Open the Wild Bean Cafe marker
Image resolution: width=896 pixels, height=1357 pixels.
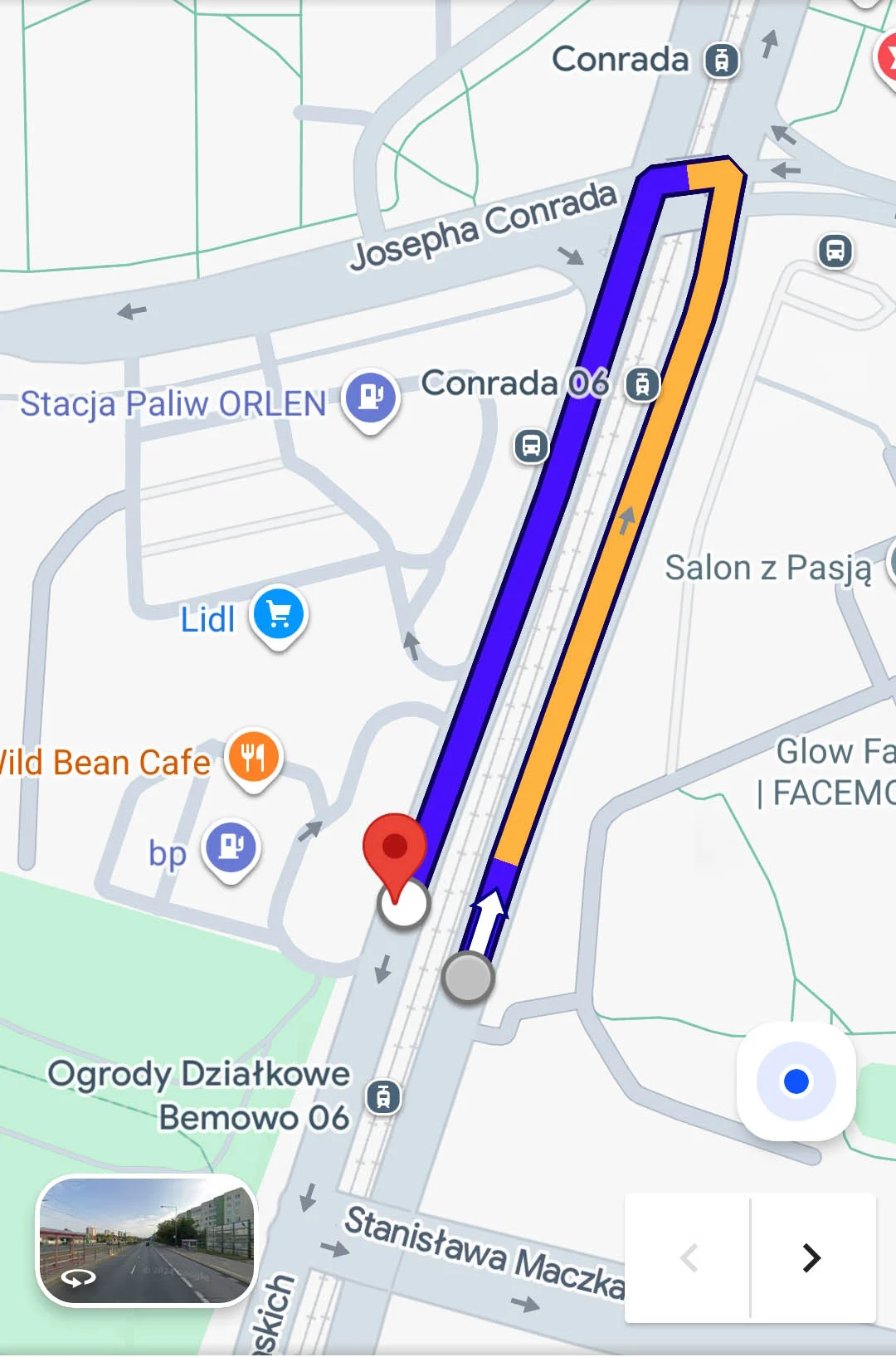click(x=253, y=757)
